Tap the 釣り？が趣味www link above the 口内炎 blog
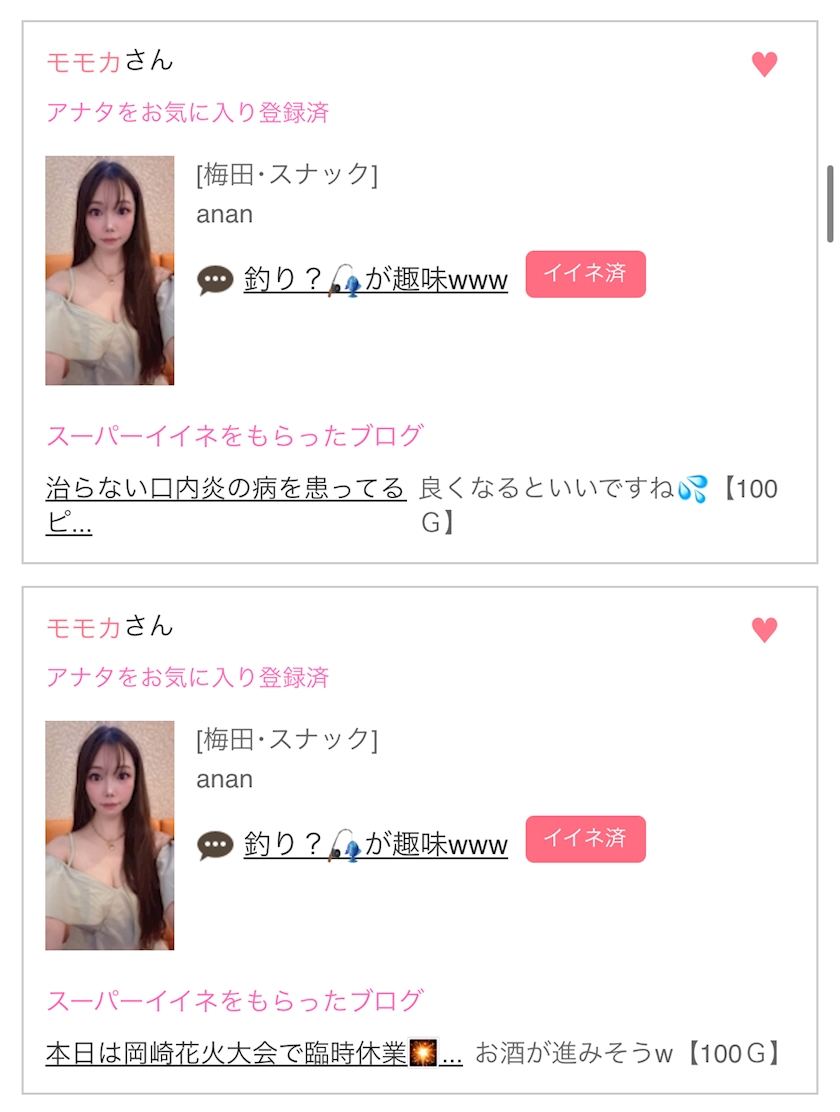 (x=375, y=279)
